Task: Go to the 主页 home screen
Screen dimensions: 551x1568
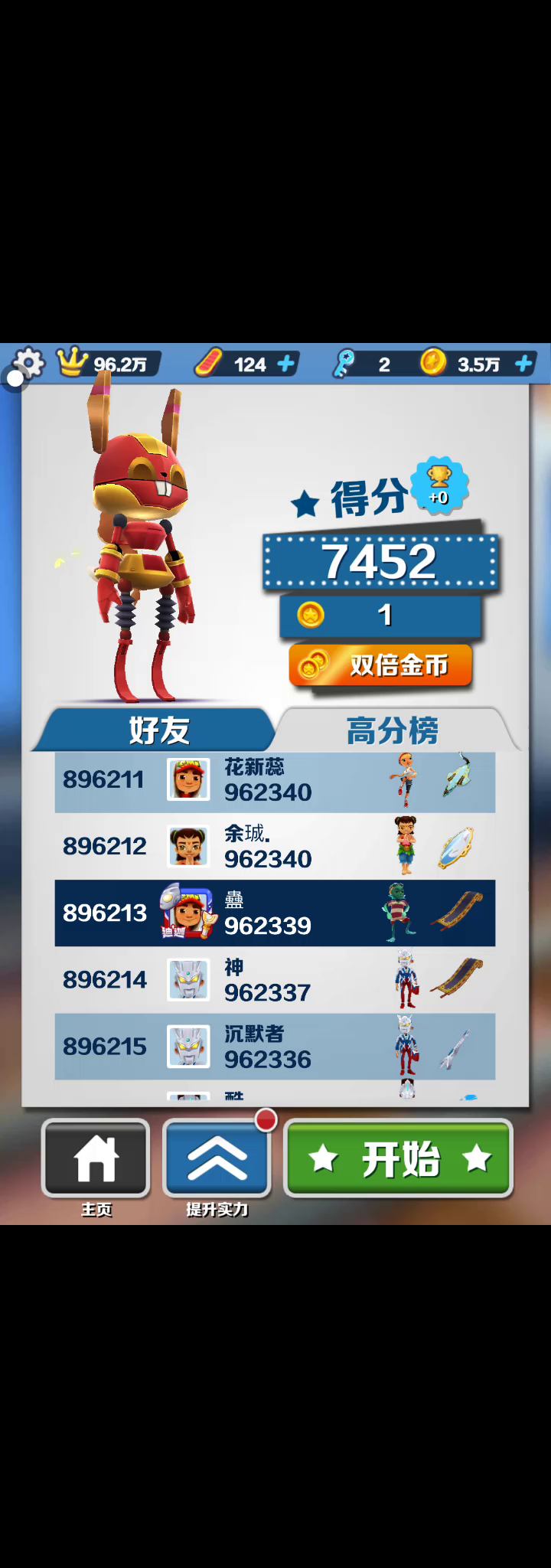Action: 96,1159
